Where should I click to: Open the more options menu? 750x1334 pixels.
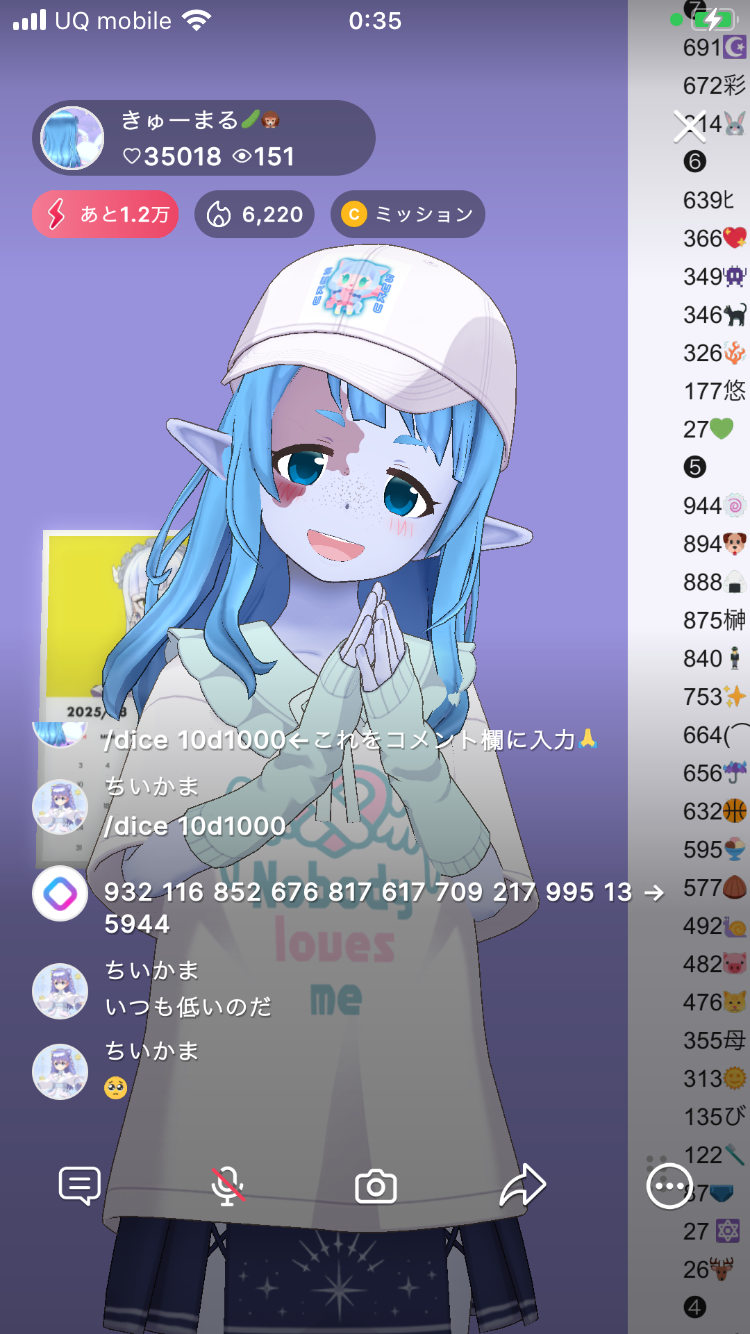click(x=669, y=1187)
